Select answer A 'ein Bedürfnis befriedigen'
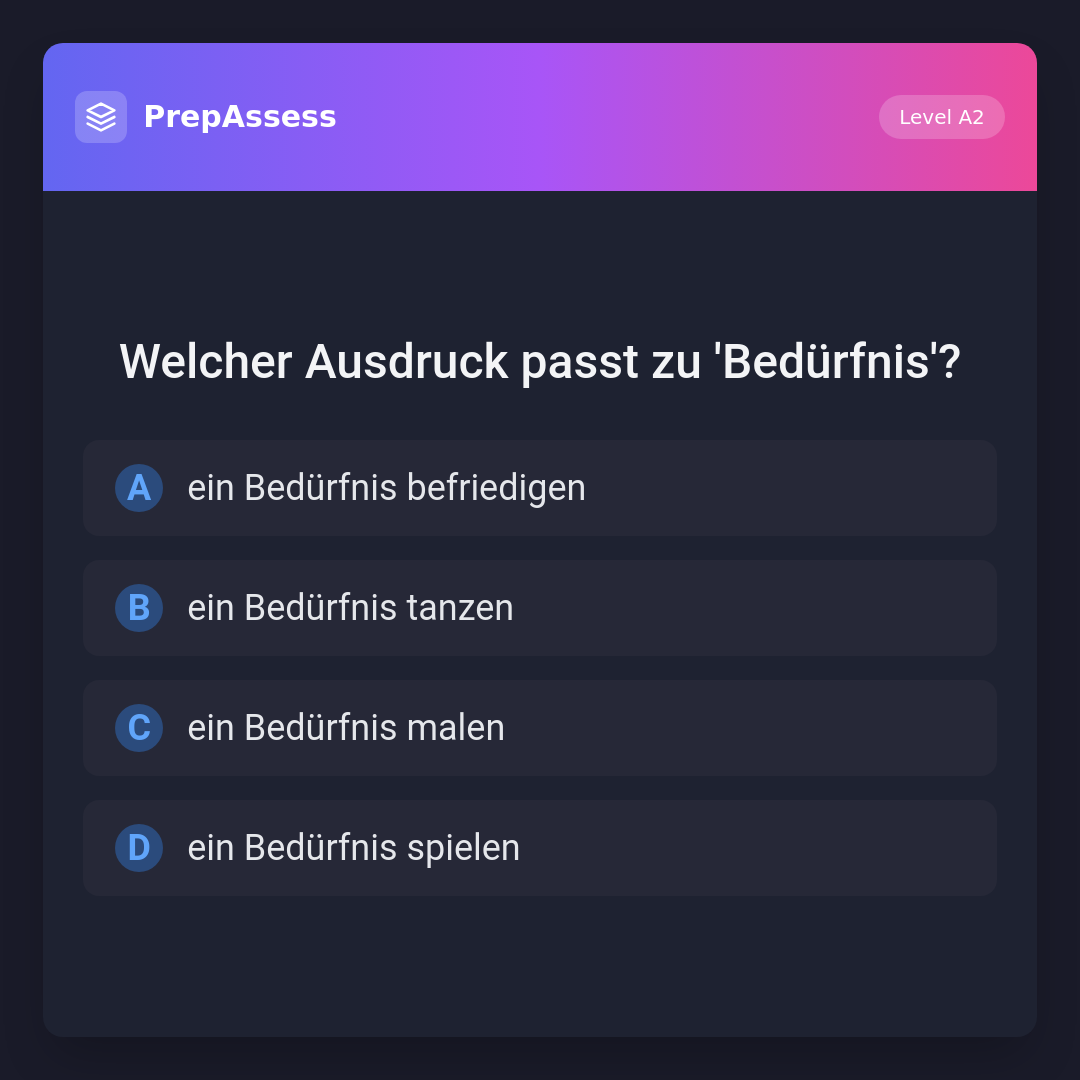The width and height of the screenshot is (1080, 1080). pyautogui.click(x=540, y=488)
